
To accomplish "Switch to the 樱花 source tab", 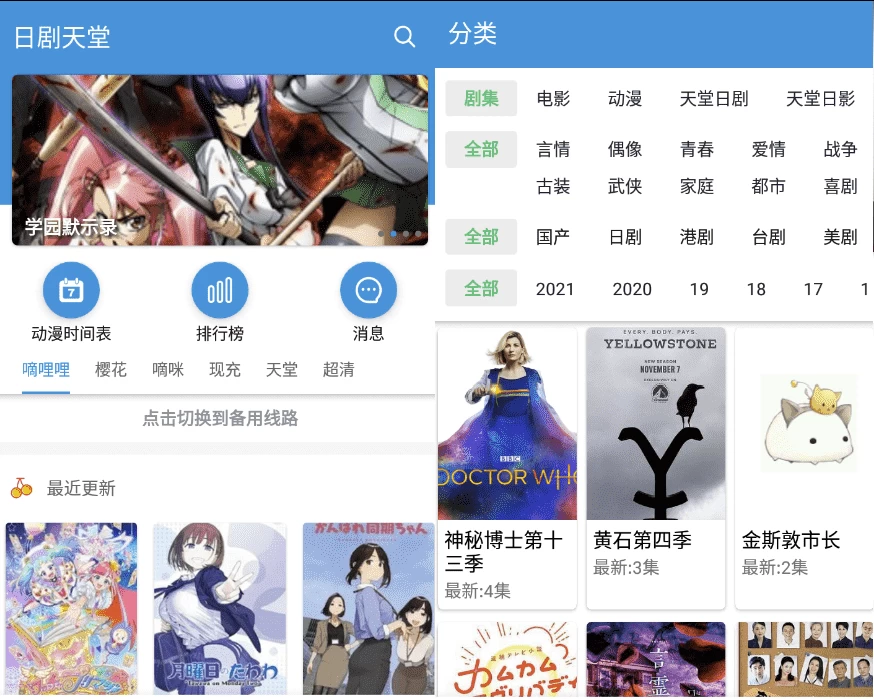I will [111, 370].
